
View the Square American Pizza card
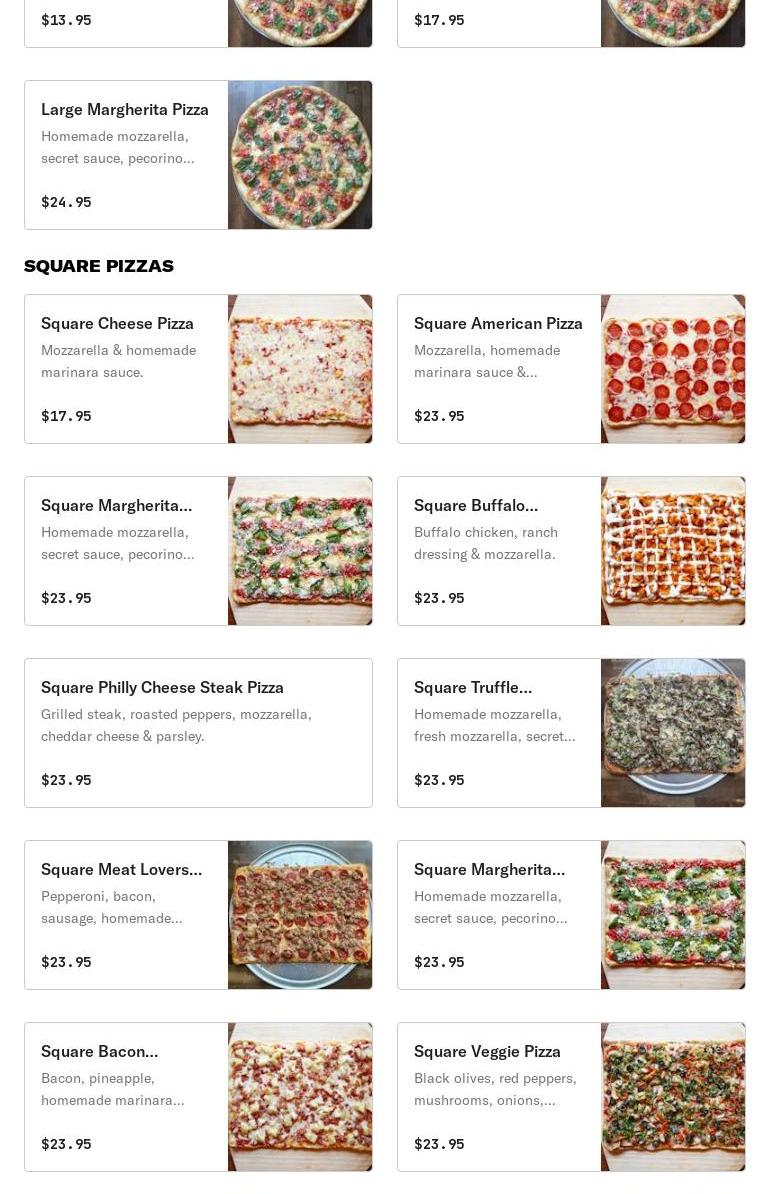[x=571, y=369]
